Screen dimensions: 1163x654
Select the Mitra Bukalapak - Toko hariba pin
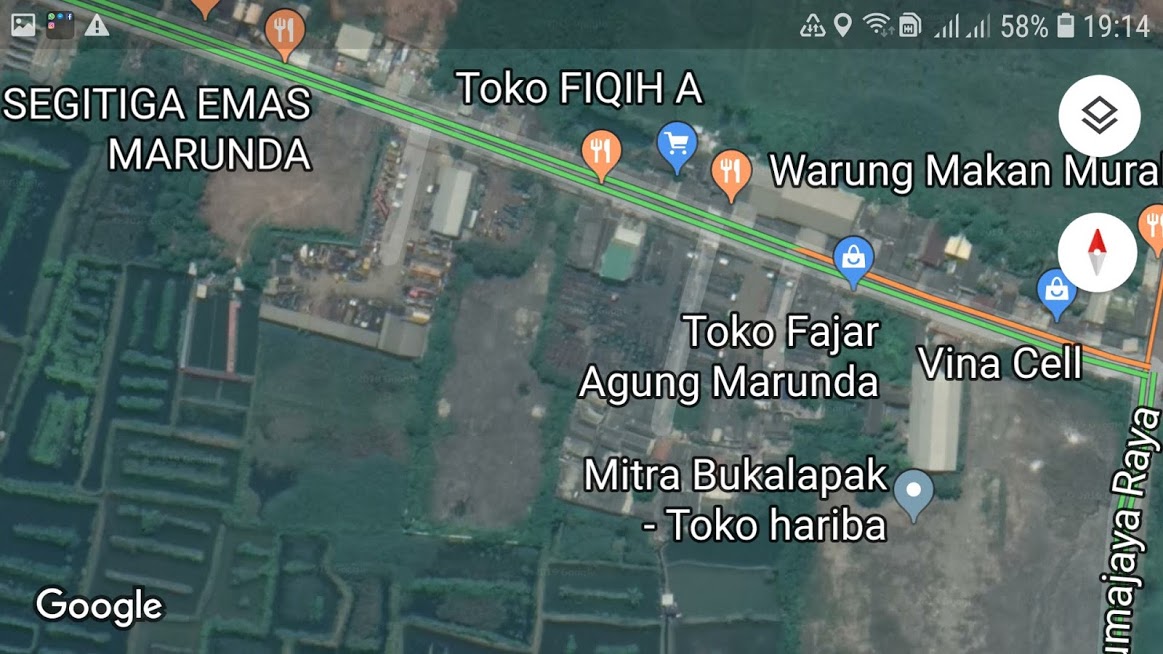coord(913,492)
